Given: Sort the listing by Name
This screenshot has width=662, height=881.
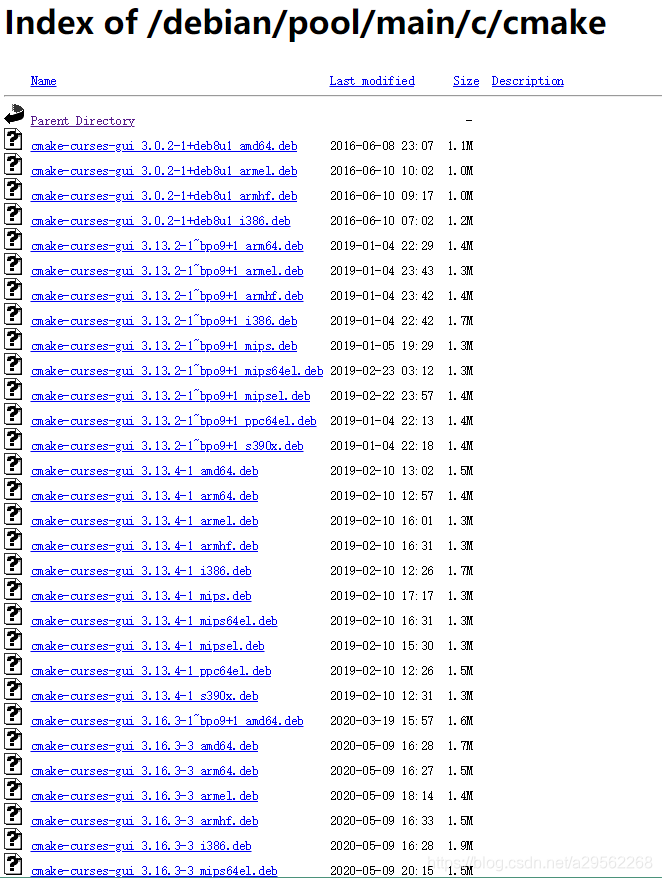Looking at the screenshot, I should pyautogui.click(x=43, y=81).
